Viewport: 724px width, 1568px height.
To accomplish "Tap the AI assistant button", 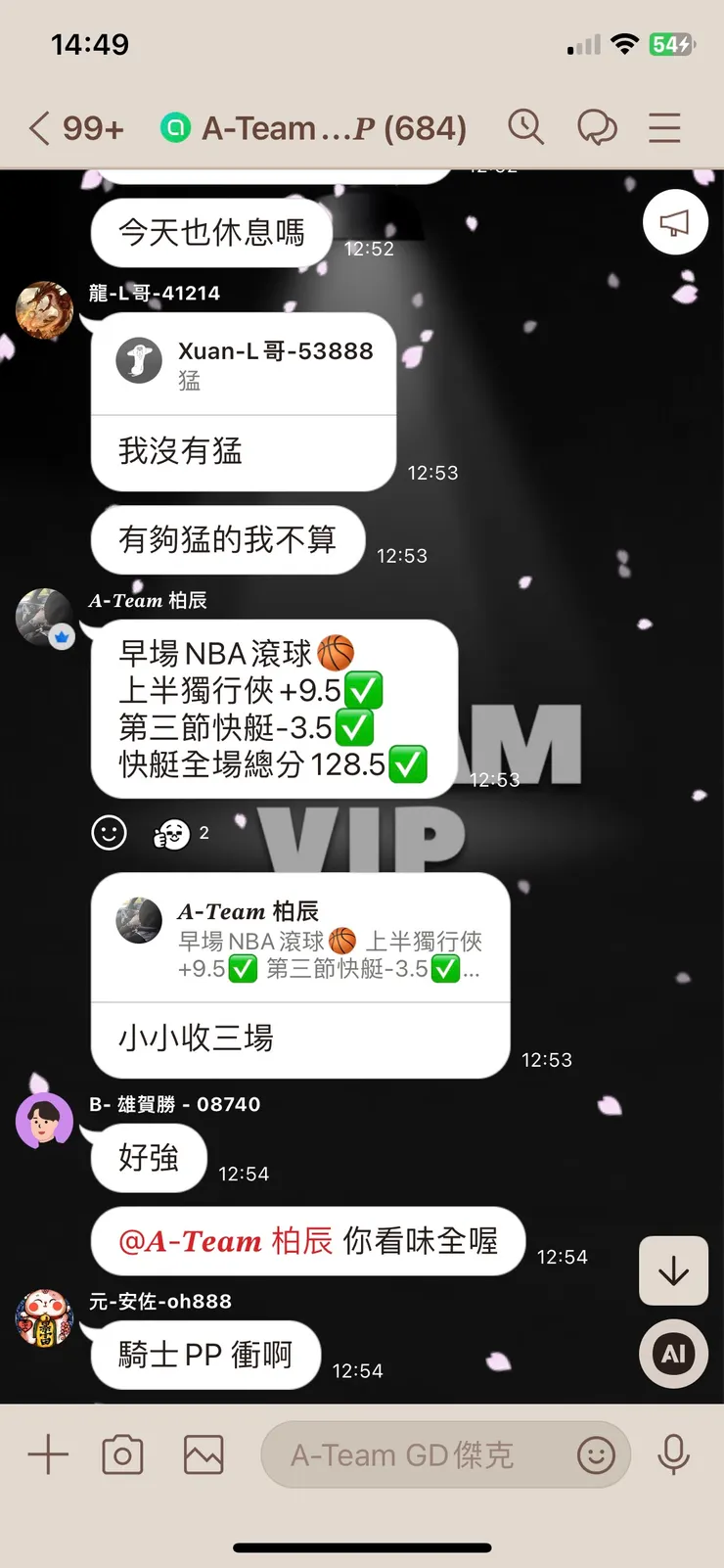I will click(x=673, y=1354).
